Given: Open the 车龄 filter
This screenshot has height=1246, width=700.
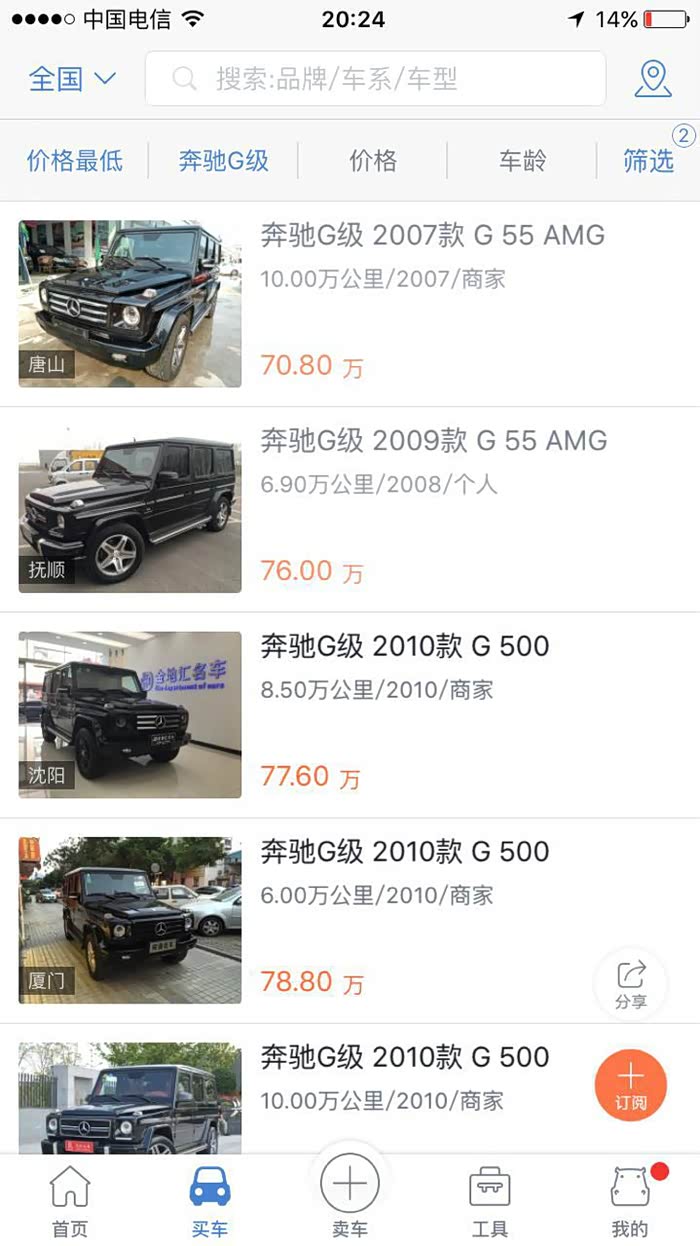Looking at the screenshot, I should pyautogui.click(x=522, y=161).
